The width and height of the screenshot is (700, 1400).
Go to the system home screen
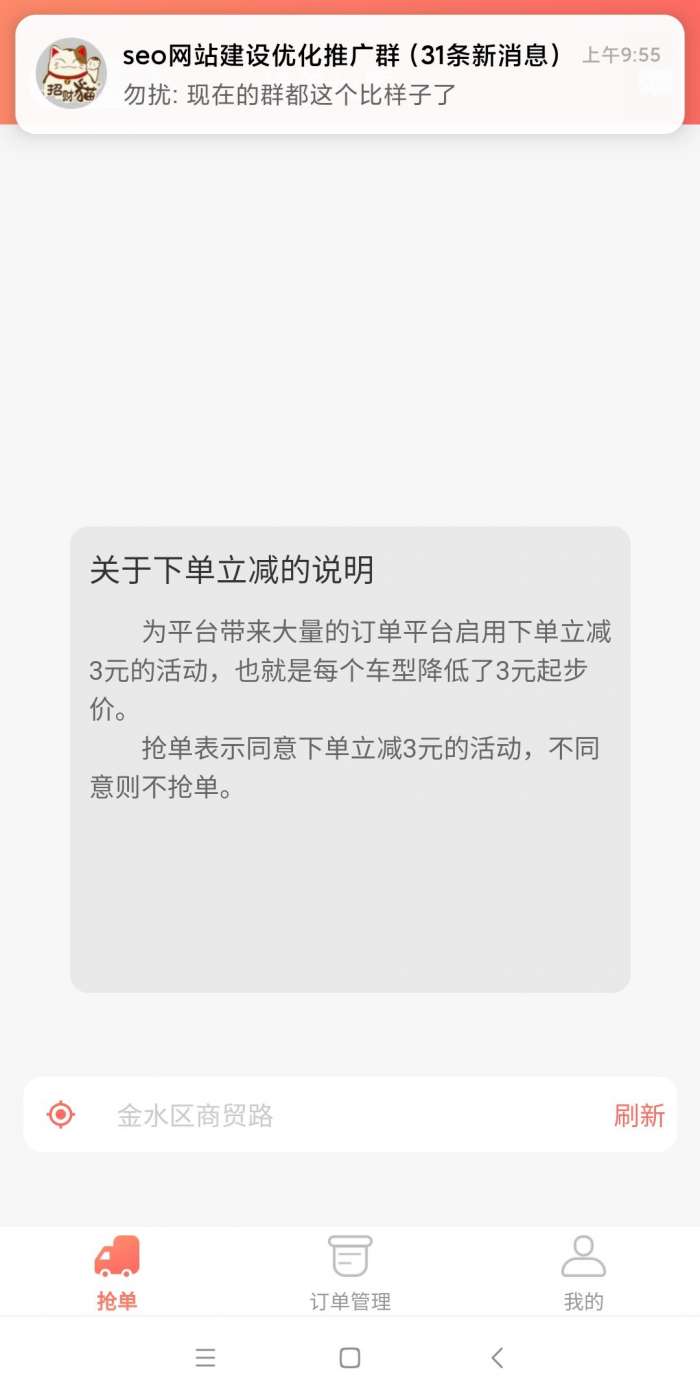(350, 1357)
